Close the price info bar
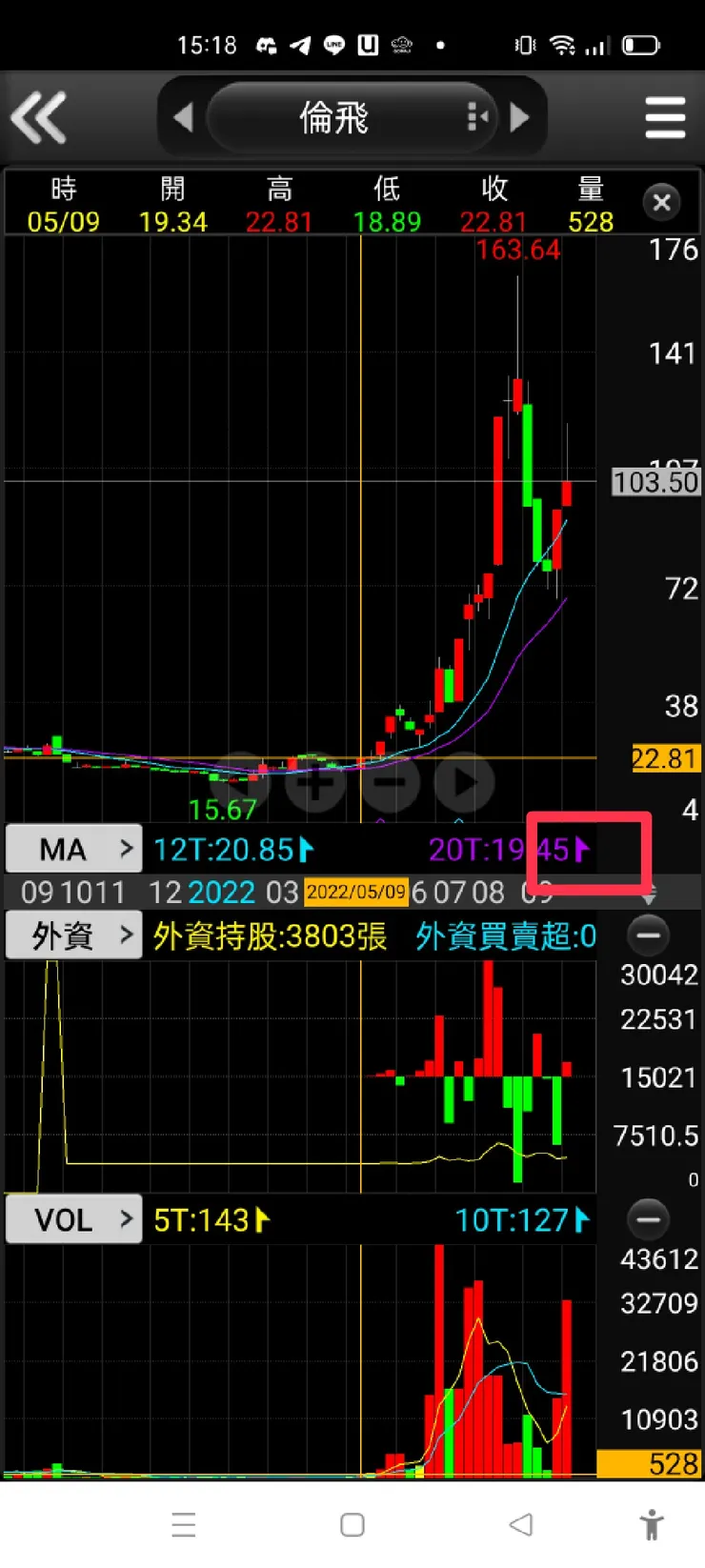The image size is (705, 1568). (x=661, y=202)
